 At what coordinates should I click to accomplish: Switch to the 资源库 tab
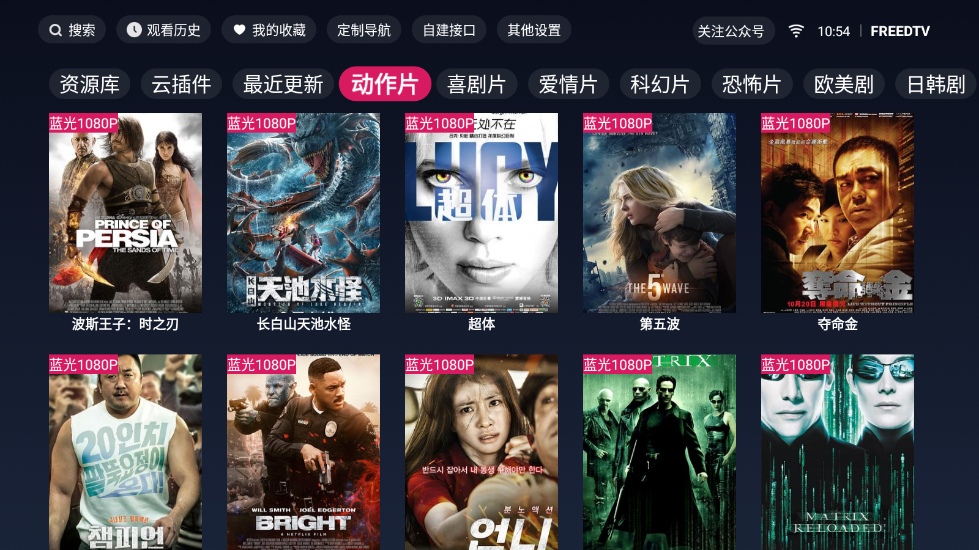tap(89, 85)
